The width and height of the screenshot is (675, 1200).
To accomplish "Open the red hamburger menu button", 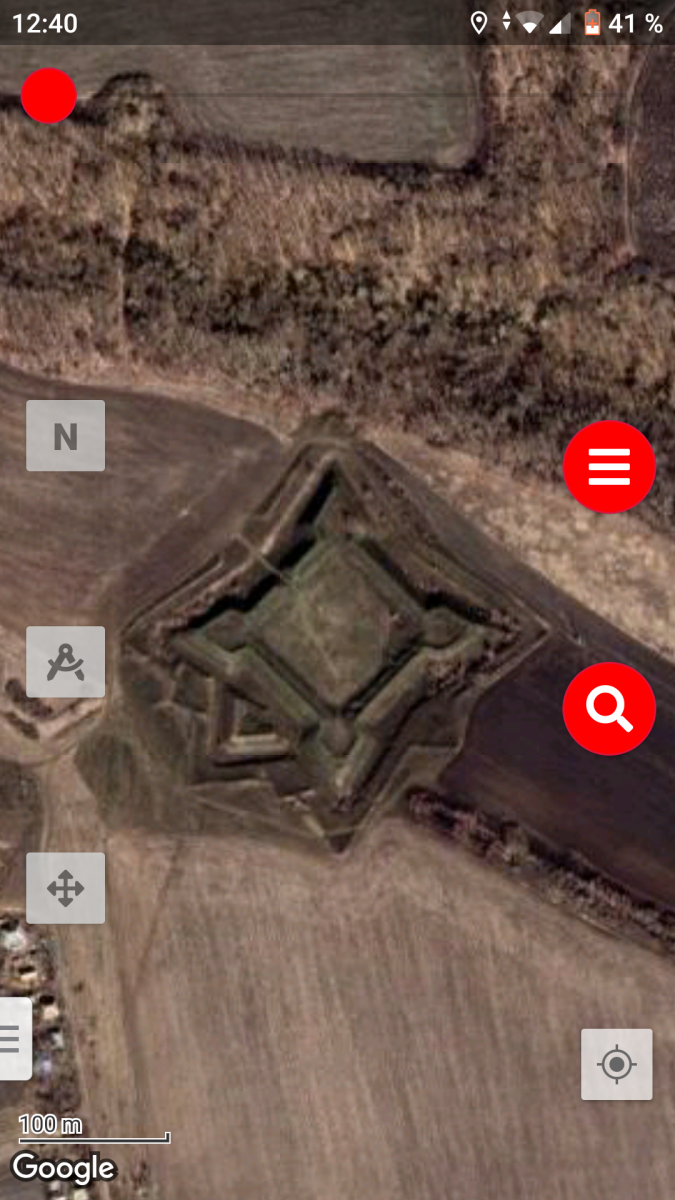I will (x=609, y=467).
